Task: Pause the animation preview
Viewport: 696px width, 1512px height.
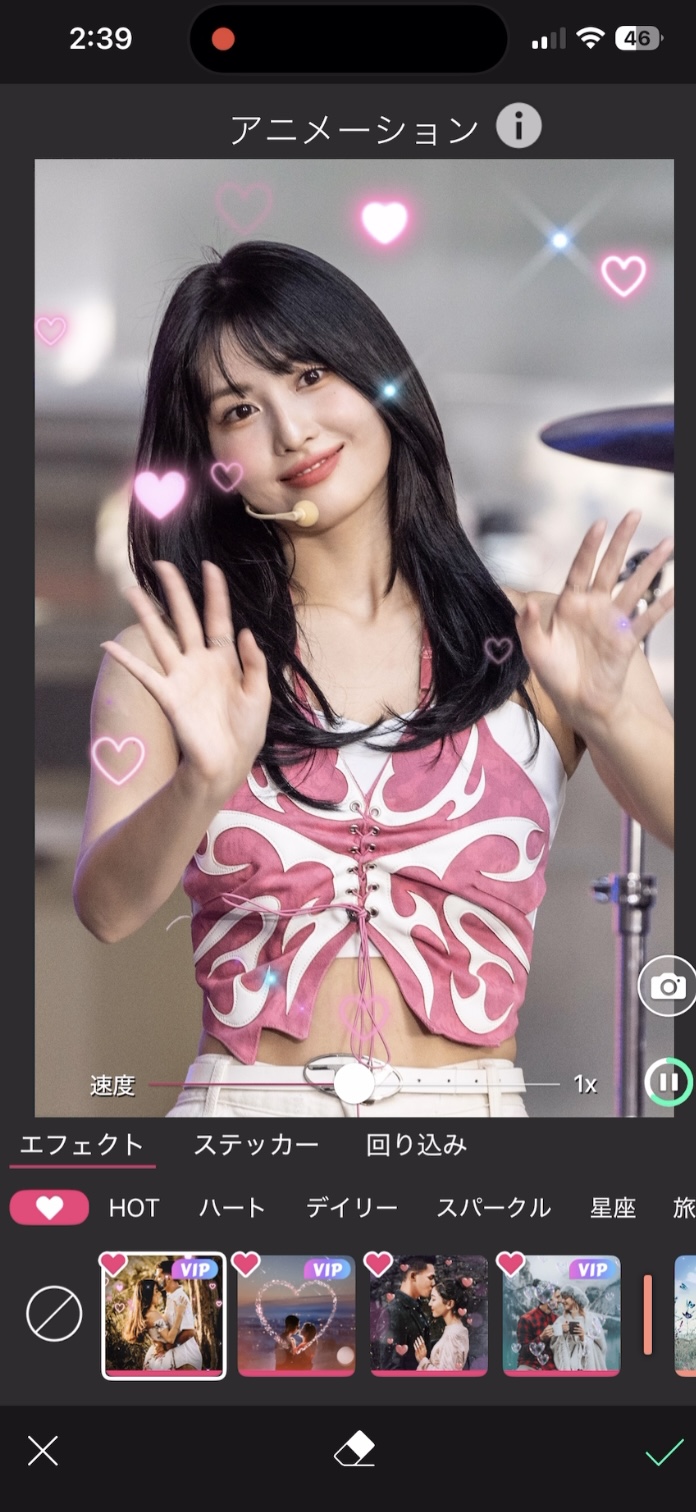Action: pyautogui.click(x=668, y=1082)
